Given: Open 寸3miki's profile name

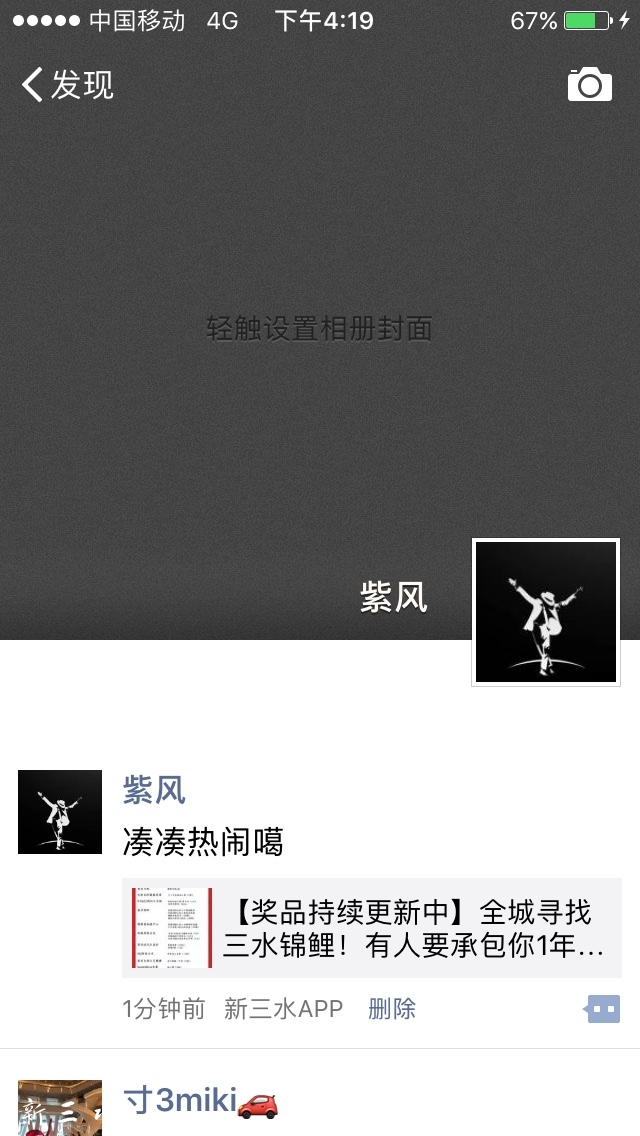Looking at the screenshot, I should pos(180,1102).
